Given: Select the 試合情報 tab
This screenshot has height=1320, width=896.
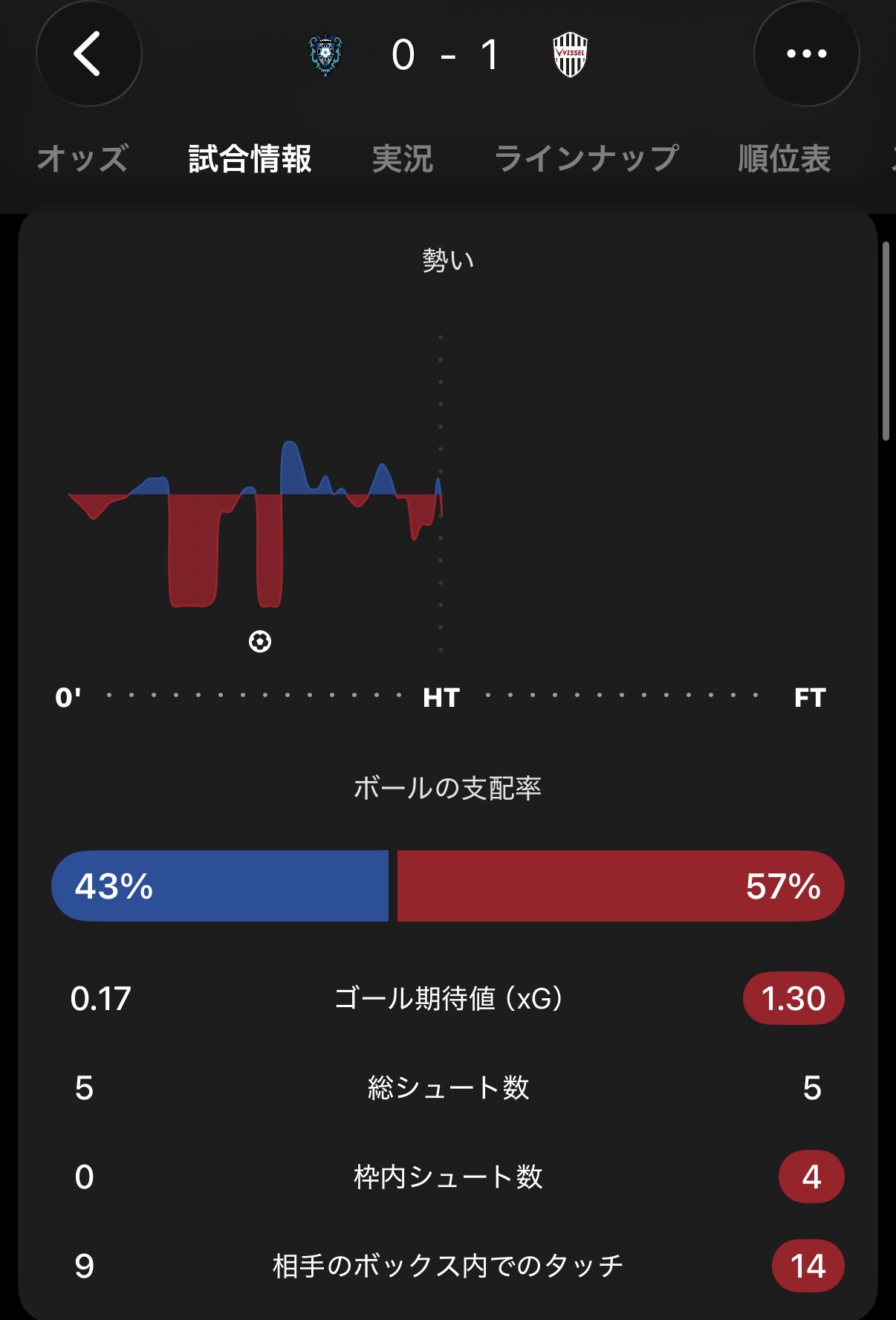Looking at the screenshot, I should pyautogui.click(x=250, y=158).
